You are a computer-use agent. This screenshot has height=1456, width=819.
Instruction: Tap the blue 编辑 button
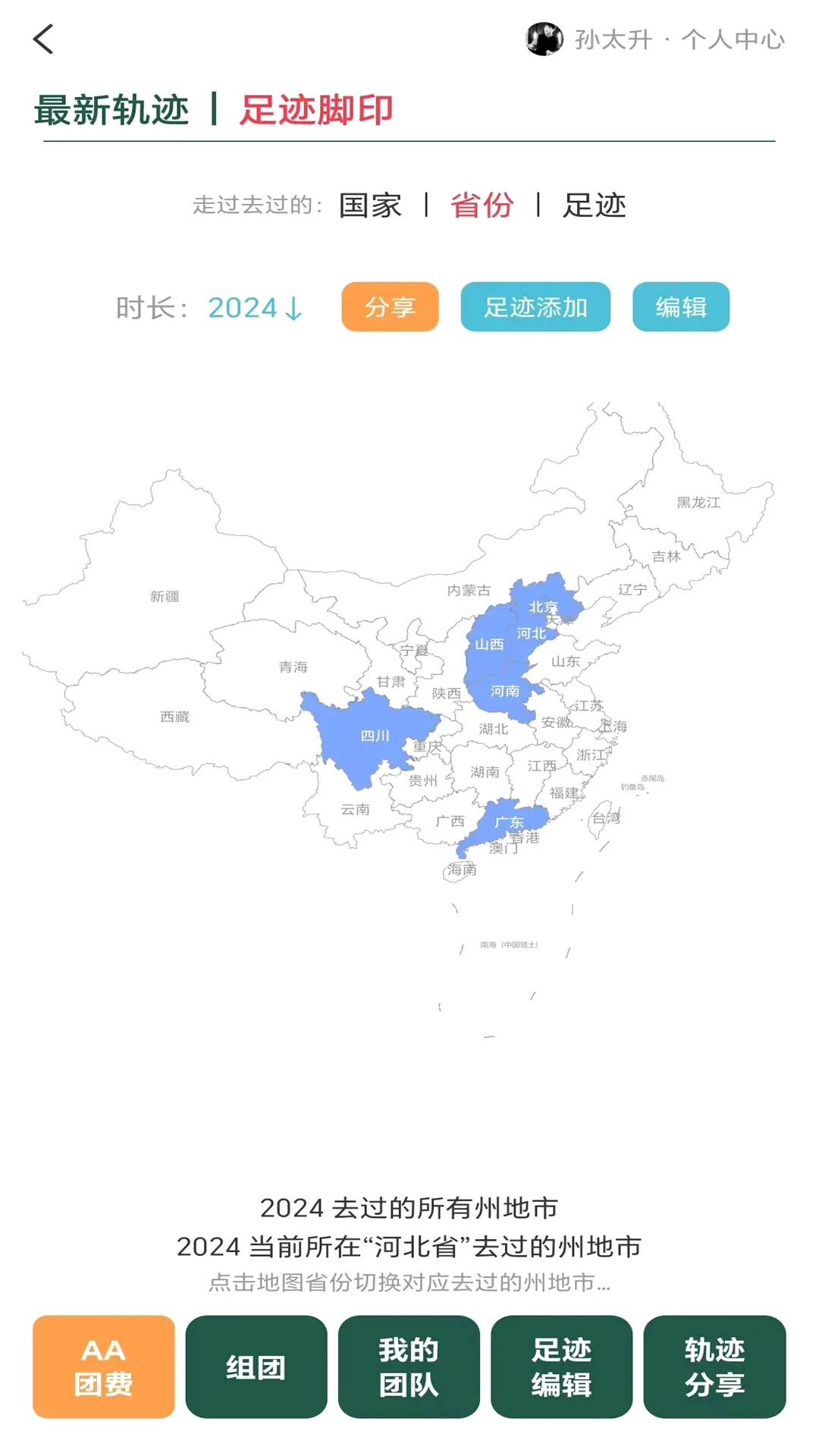click(681, 306)
